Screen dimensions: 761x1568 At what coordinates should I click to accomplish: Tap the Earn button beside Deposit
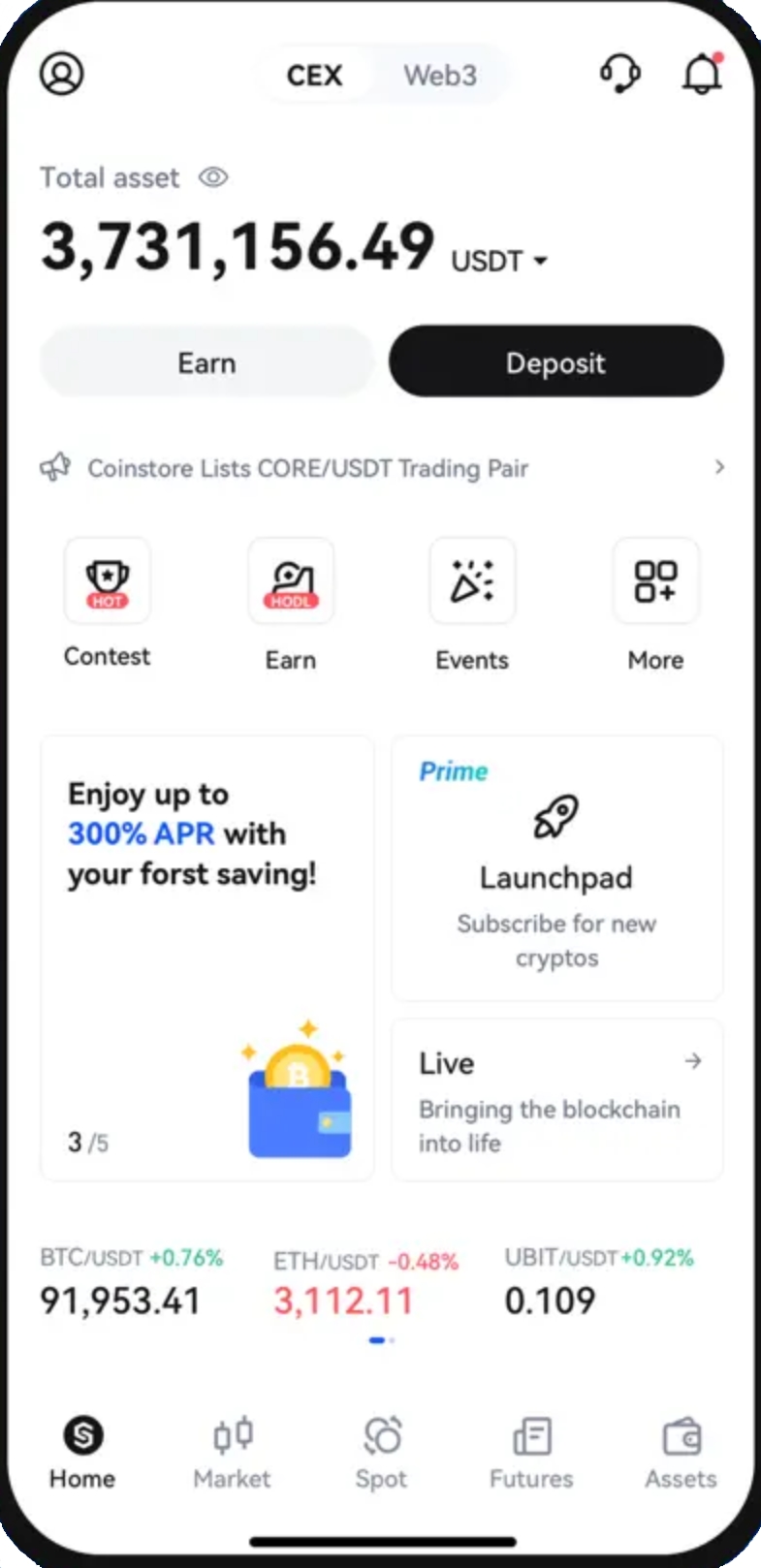coord(206,362)
